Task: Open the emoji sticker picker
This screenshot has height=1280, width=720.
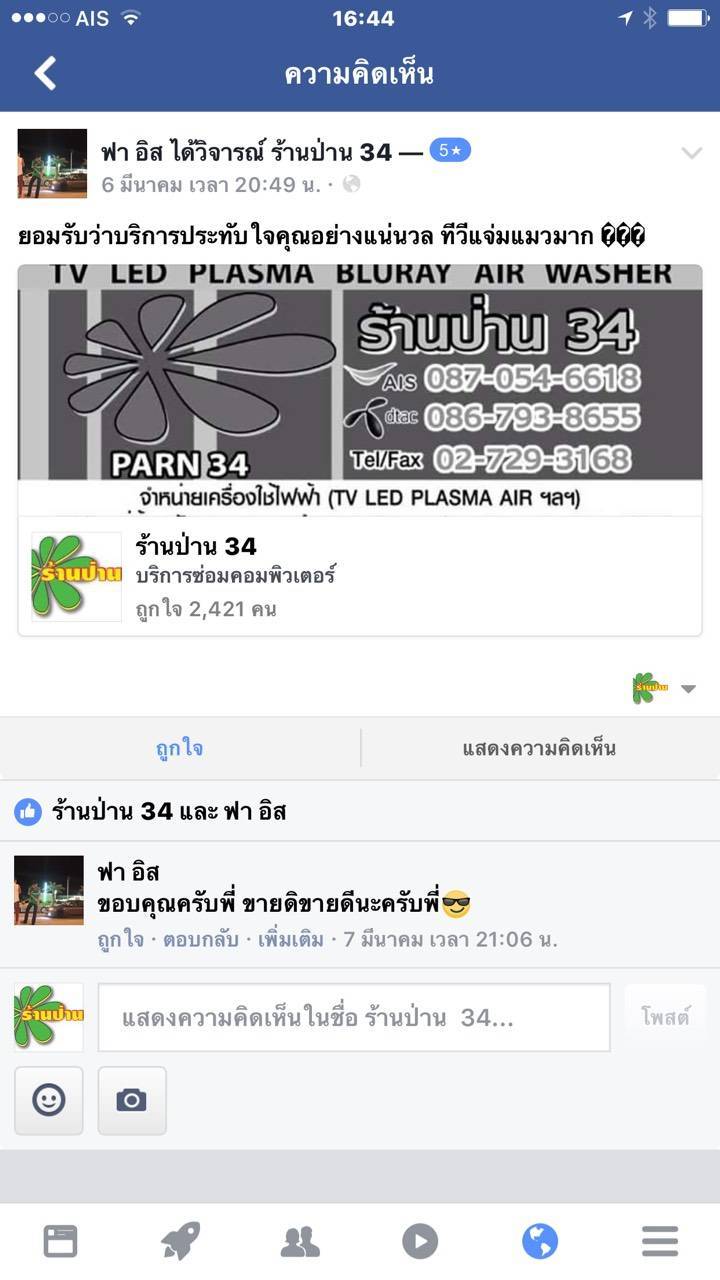Action: [49, 1100]
